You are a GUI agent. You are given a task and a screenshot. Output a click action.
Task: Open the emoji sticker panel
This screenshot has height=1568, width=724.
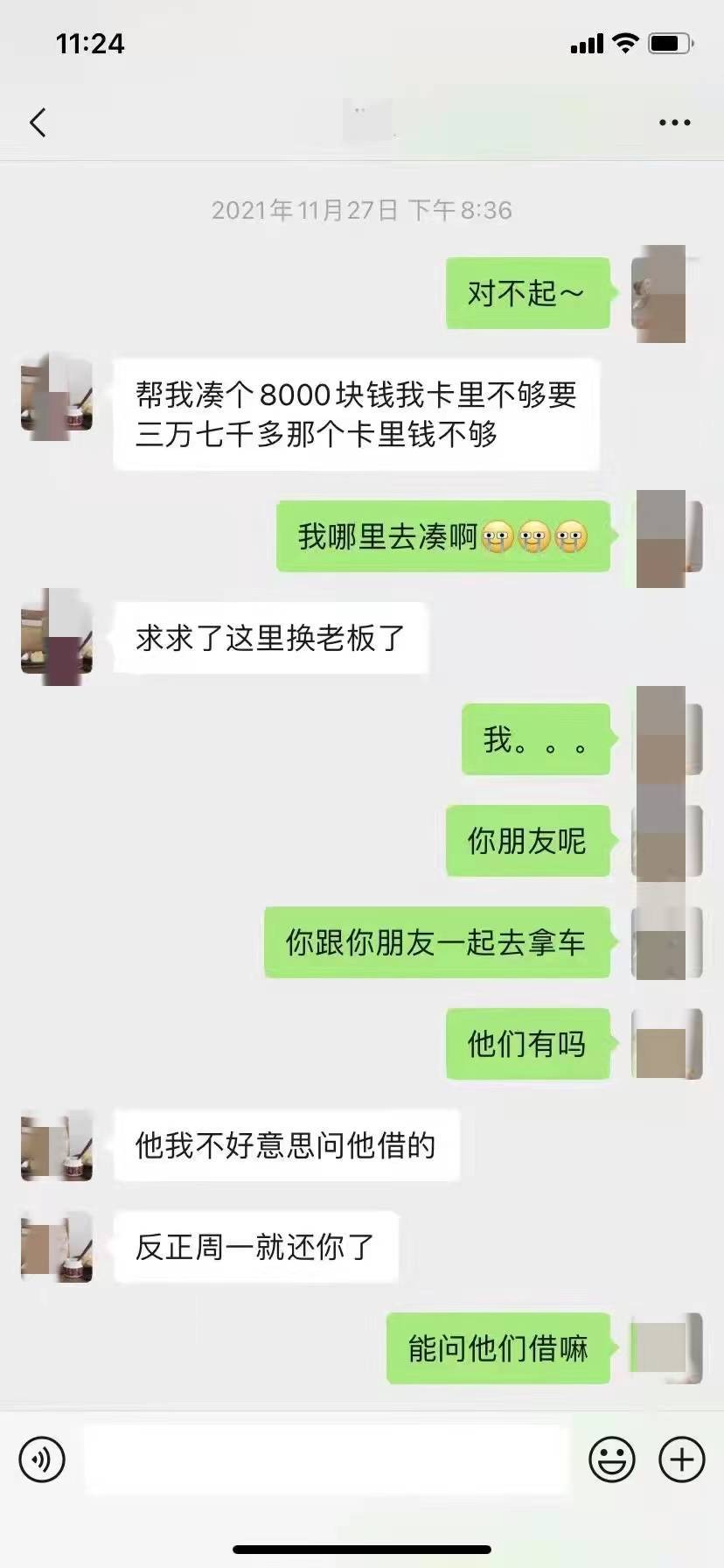coord(611,1459)
